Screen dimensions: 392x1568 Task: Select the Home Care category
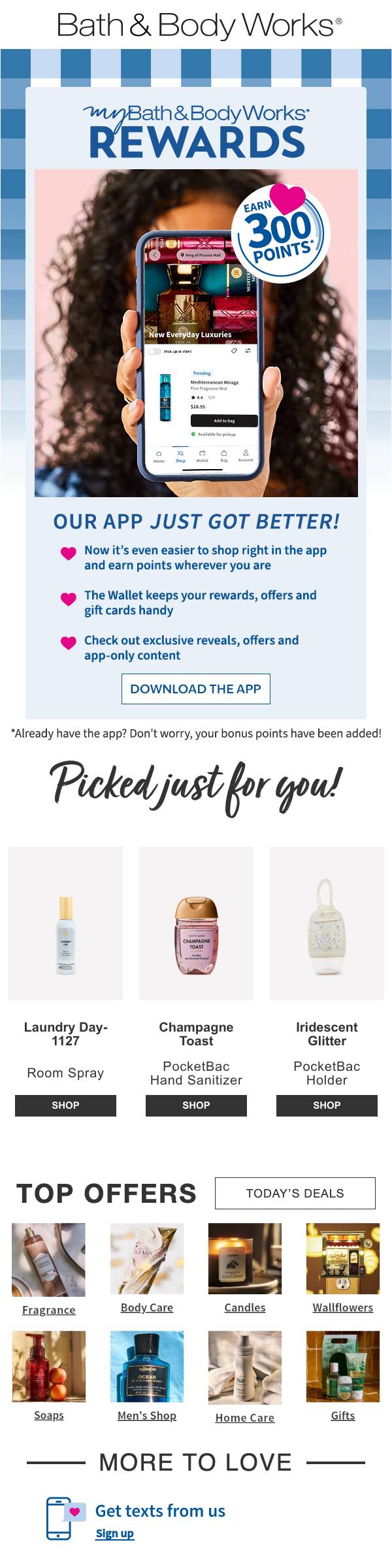[x=245, y=1417]
